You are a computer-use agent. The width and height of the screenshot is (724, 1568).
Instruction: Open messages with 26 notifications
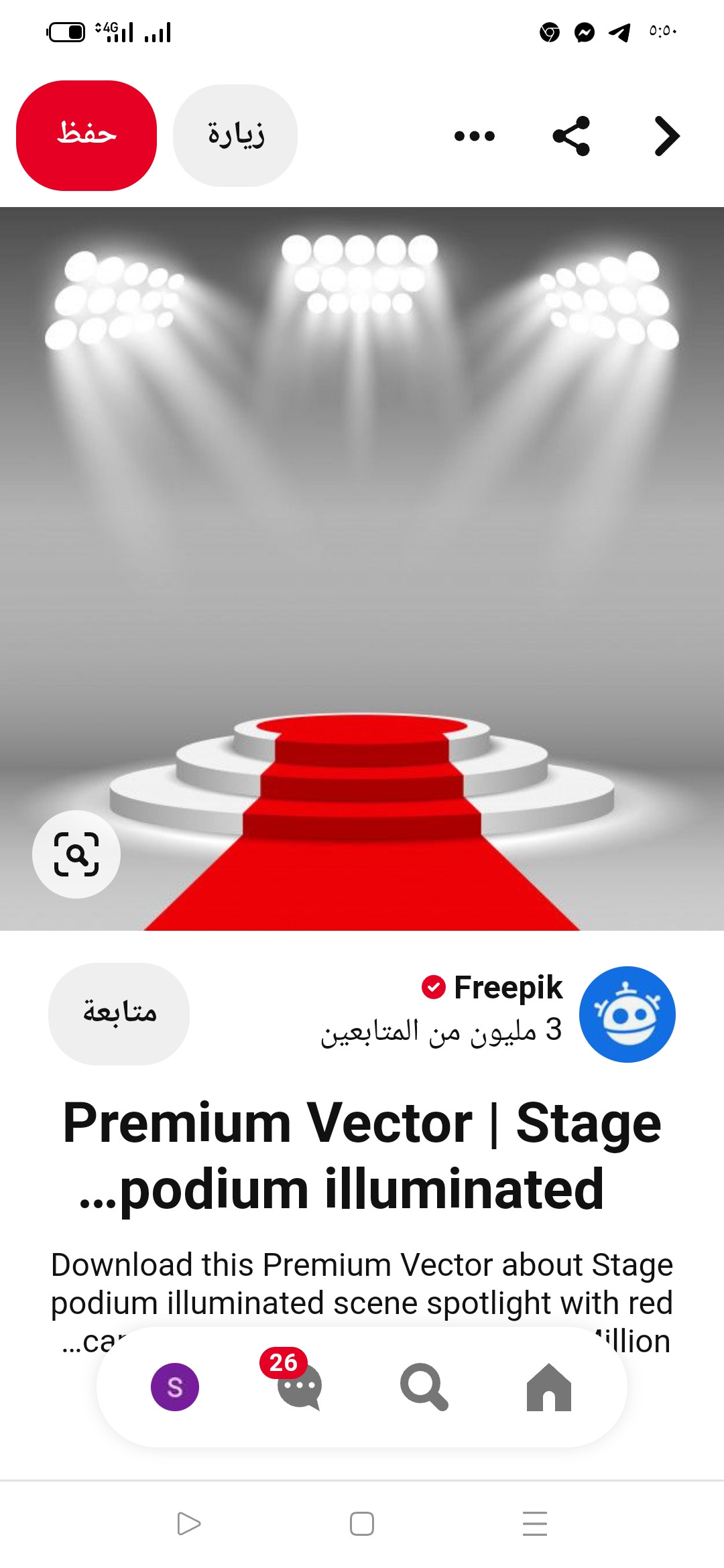(x=298, y=1386)
